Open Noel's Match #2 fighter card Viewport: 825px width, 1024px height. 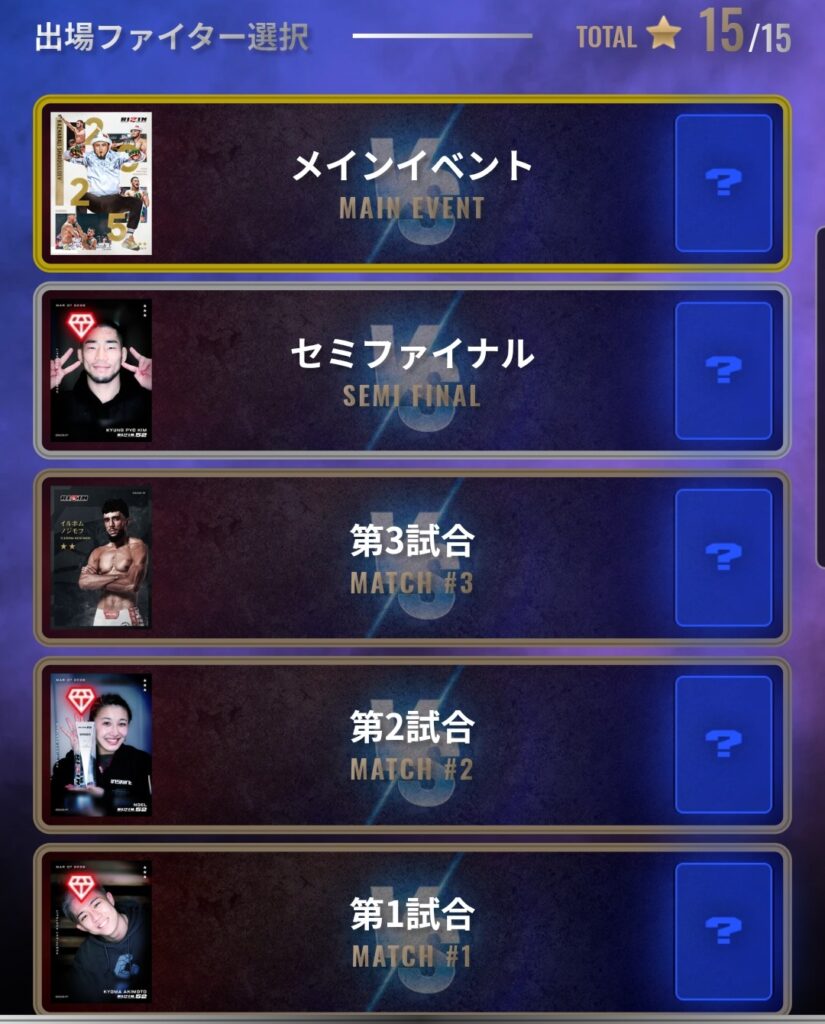[101, 745]
